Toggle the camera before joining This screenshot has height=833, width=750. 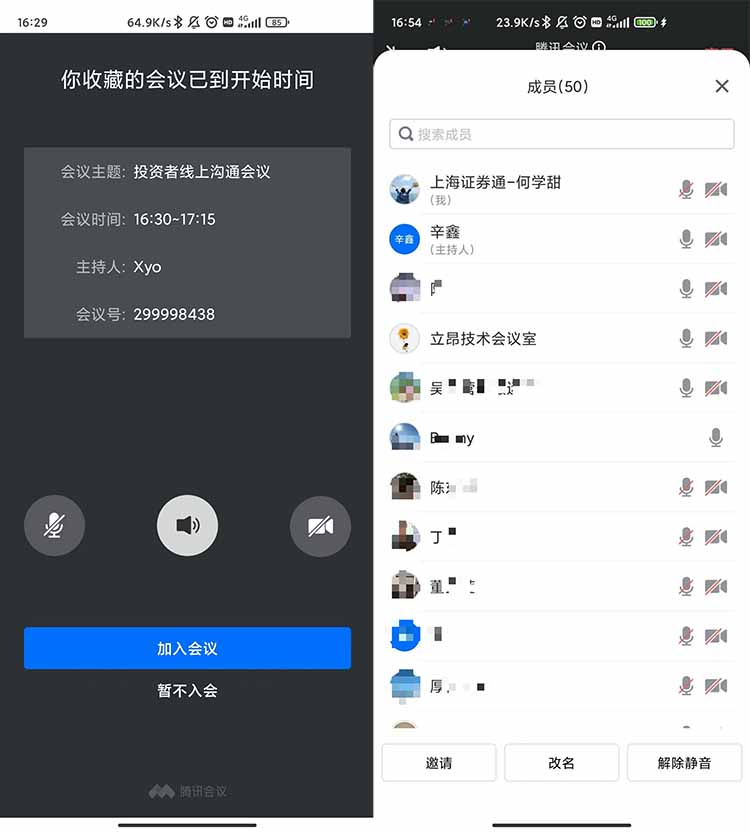320,526
